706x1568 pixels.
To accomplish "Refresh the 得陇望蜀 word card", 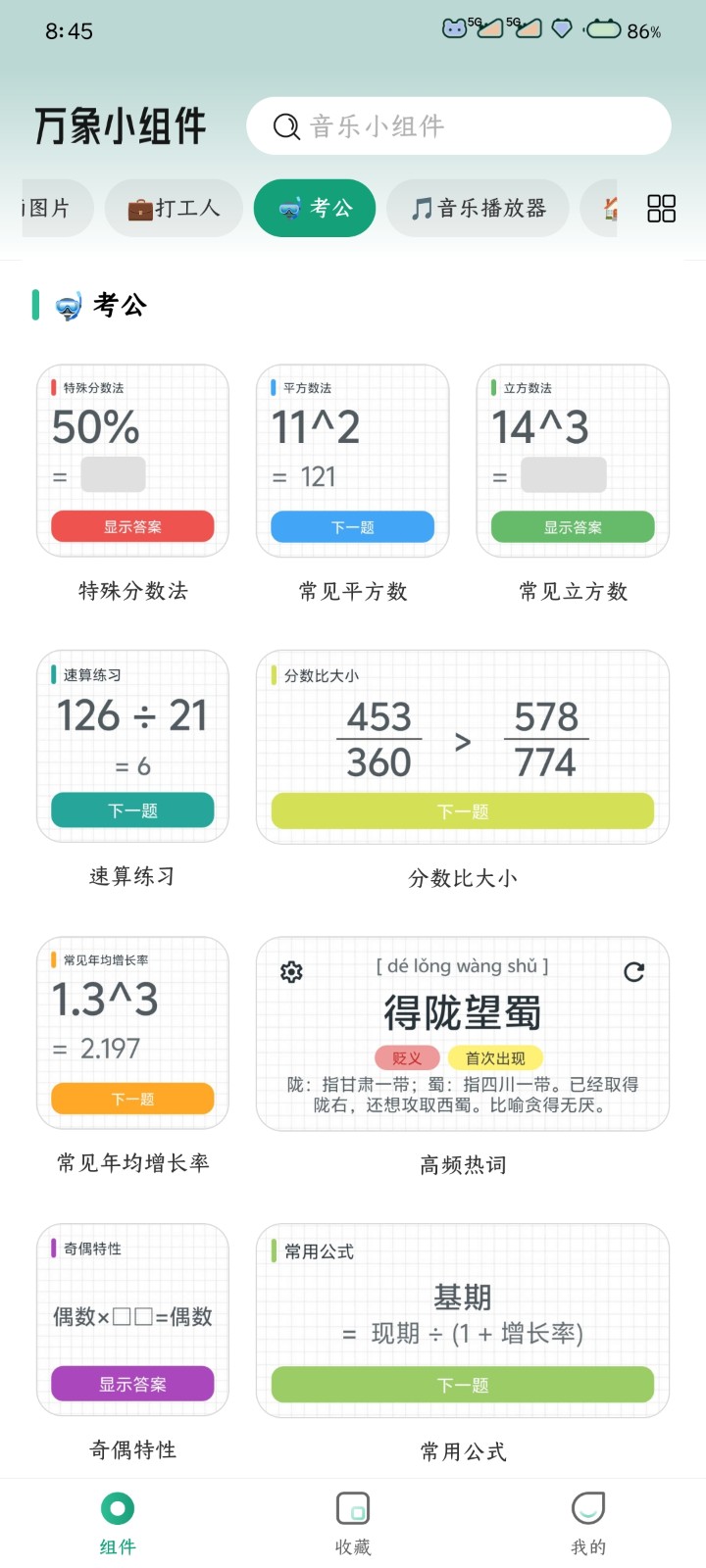I will (633, 972).
